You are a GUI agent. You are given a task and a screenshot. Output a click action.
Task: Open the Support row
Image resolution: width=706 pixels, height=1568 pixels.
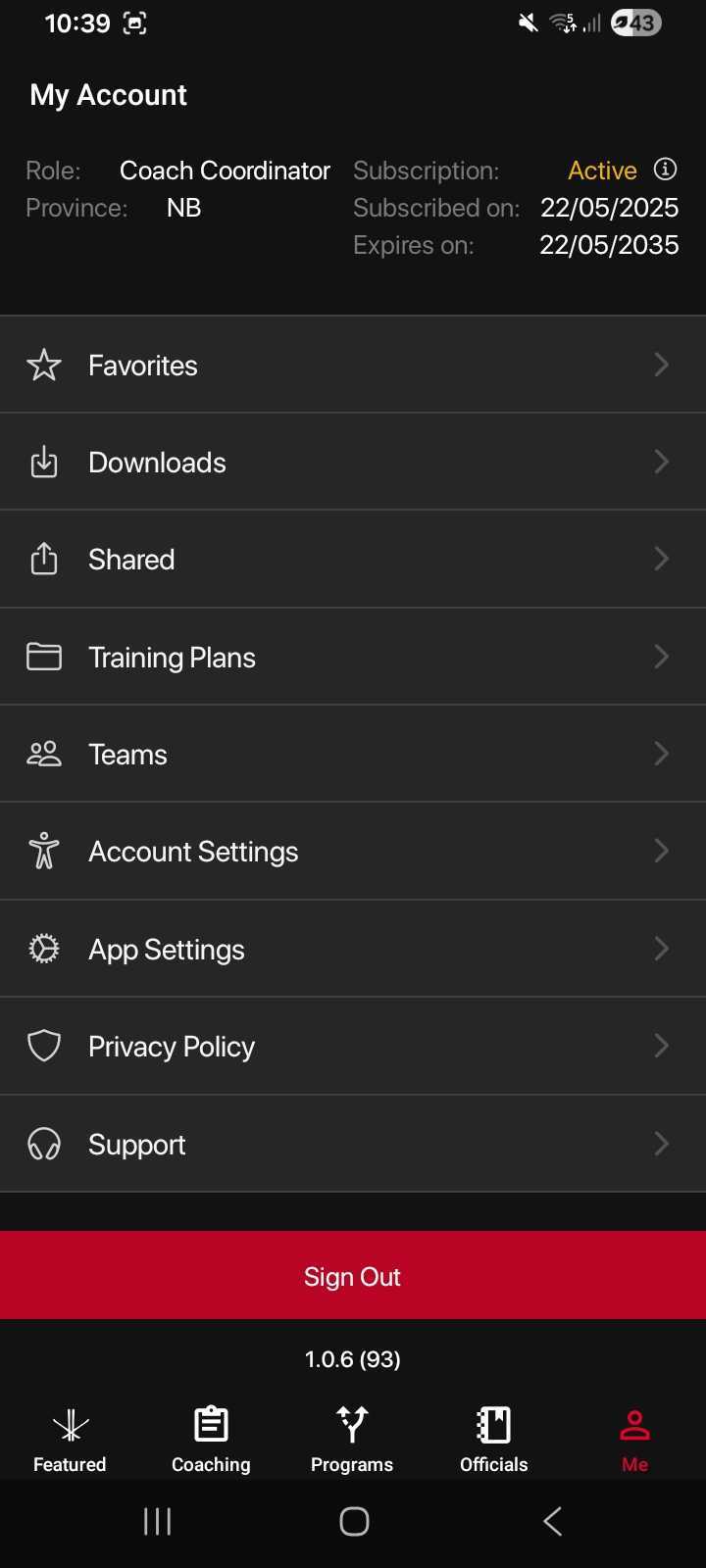pyautogui.click(x=353, y=1144)
